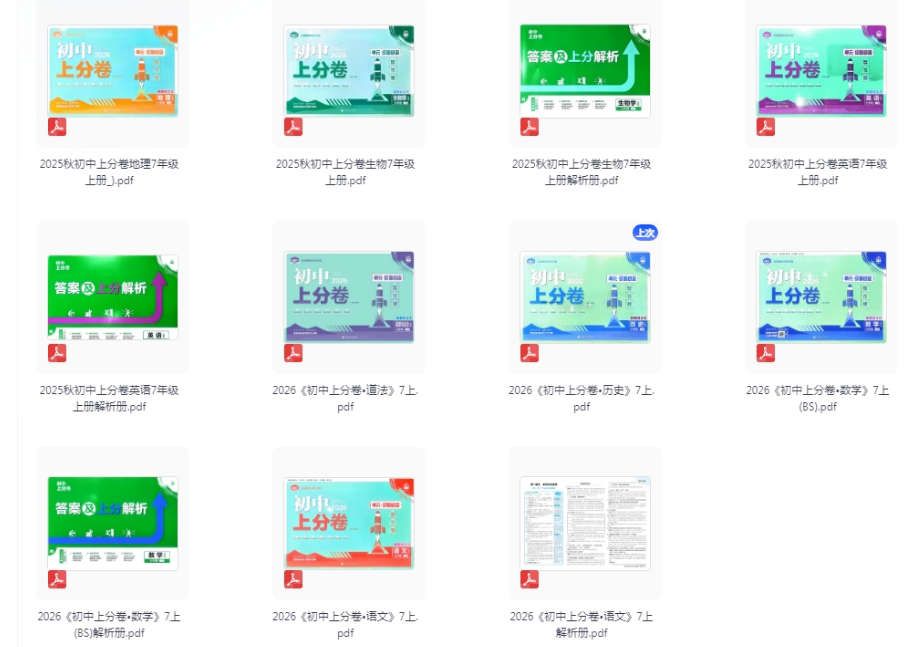914x647 pixels.
Task: Open 2026《初中上分卷•历史》7上.pdf
Action: point(584,298)
